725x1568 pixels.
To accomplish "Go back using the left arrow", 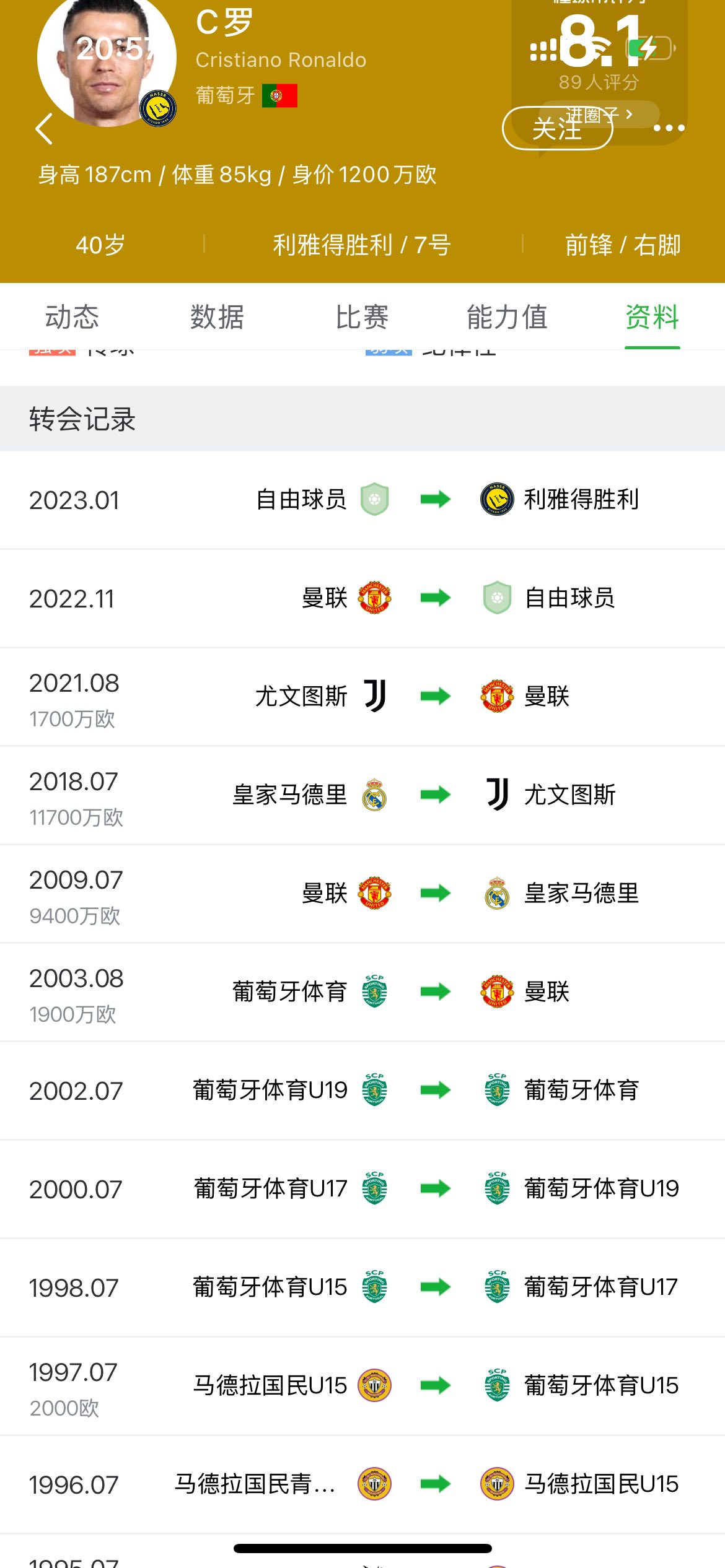I will coord(44,129).
